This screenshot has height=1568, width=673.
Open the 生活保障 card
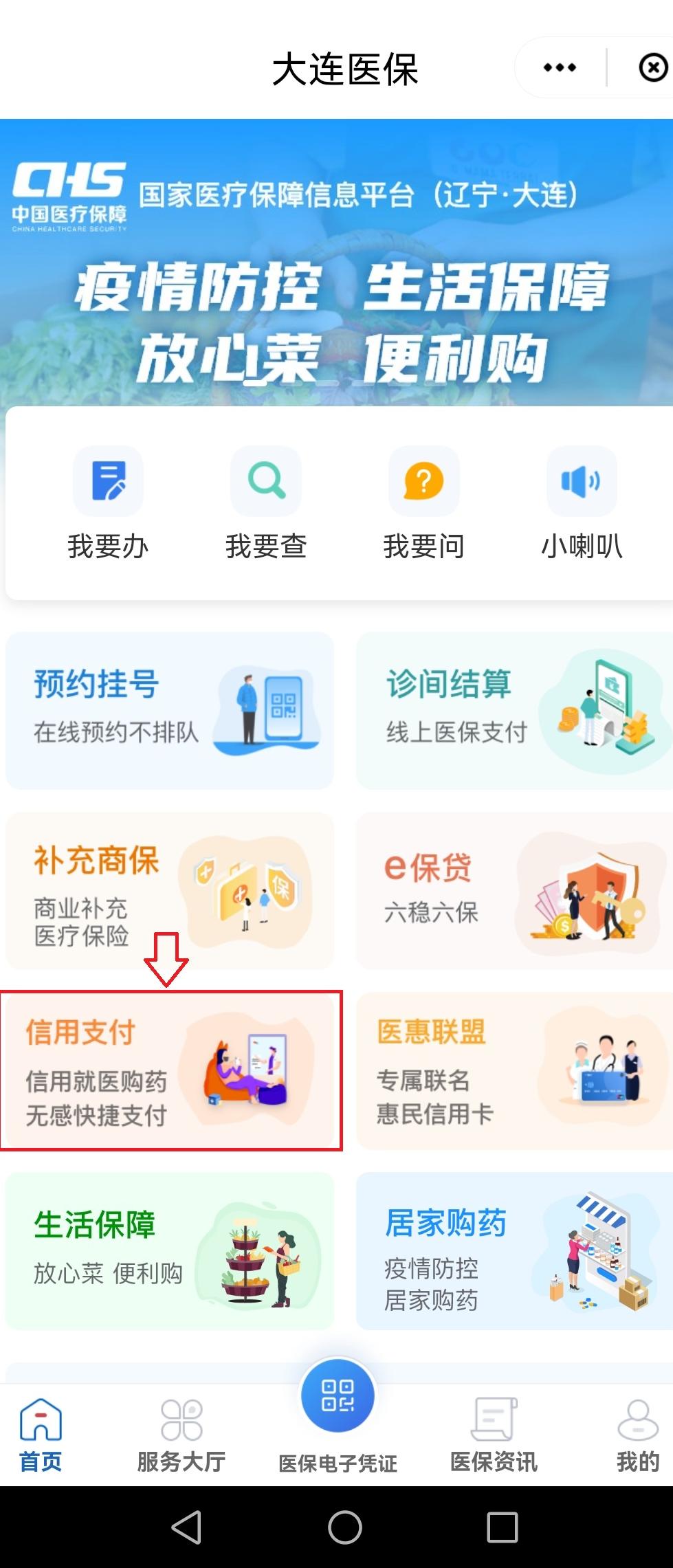pyautogui.click(x=169, y=1251)
